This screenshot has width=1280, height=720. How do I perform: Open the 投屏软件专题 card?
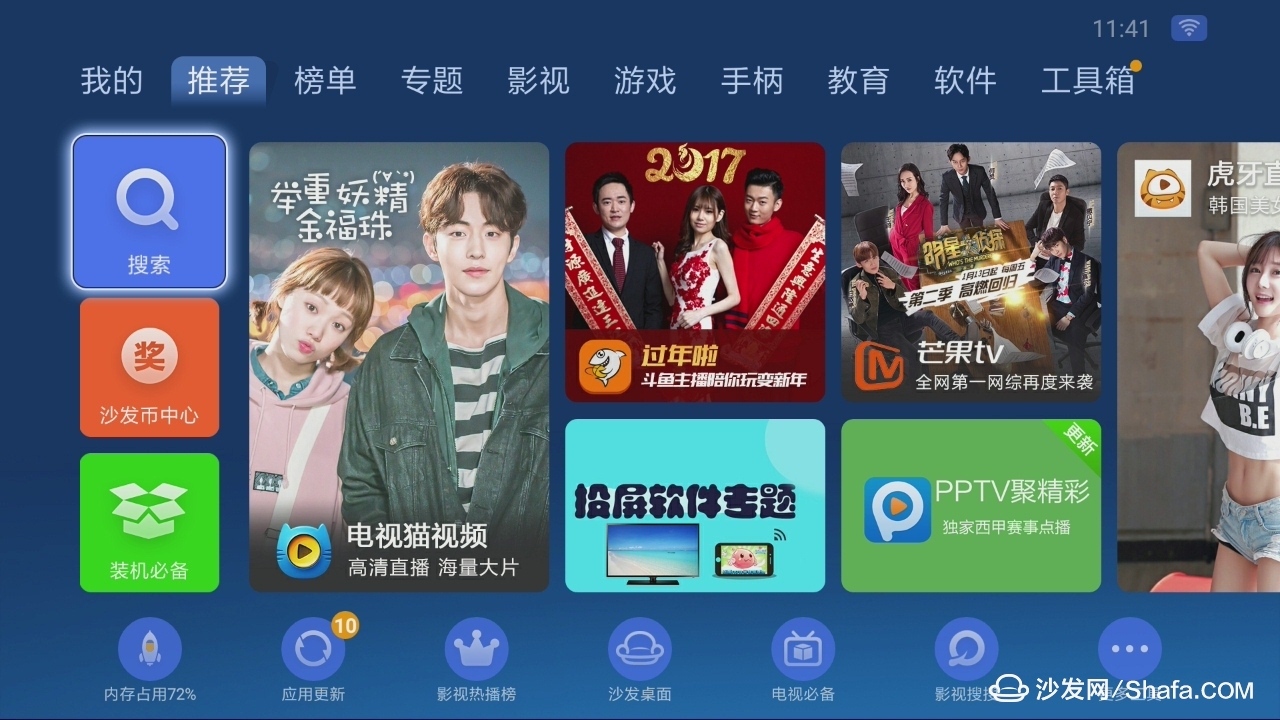[695, 505]
